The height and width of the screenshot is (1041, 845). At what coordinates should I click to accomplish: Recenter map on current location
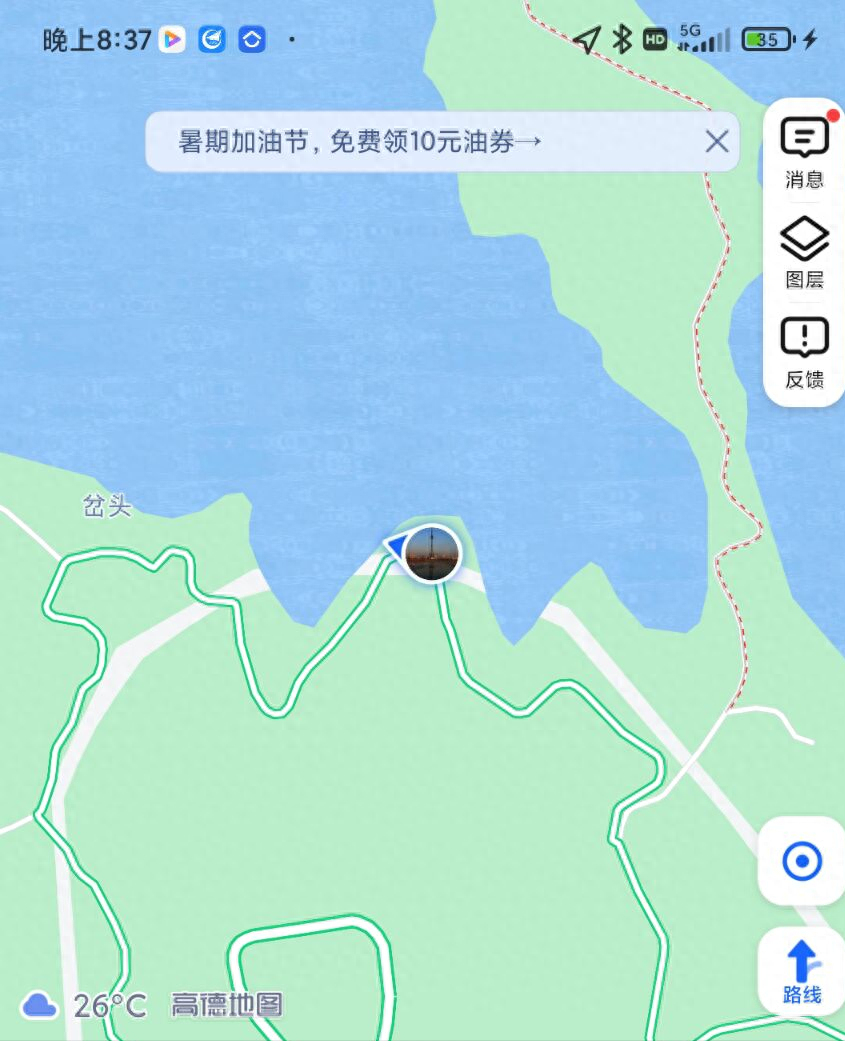click(802, 861)
